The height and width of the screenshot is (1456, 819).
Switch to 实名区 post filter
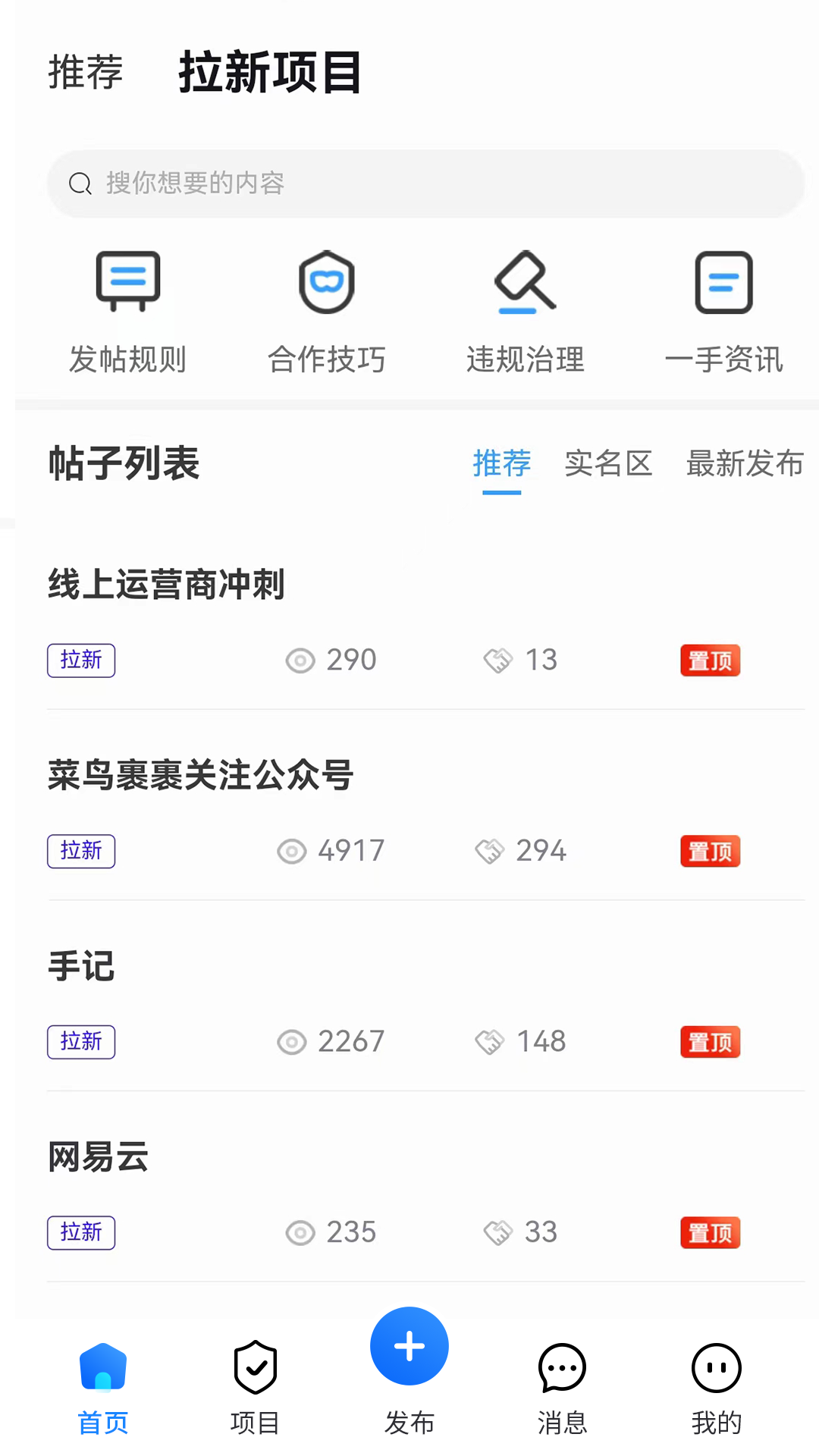[608, 463]
